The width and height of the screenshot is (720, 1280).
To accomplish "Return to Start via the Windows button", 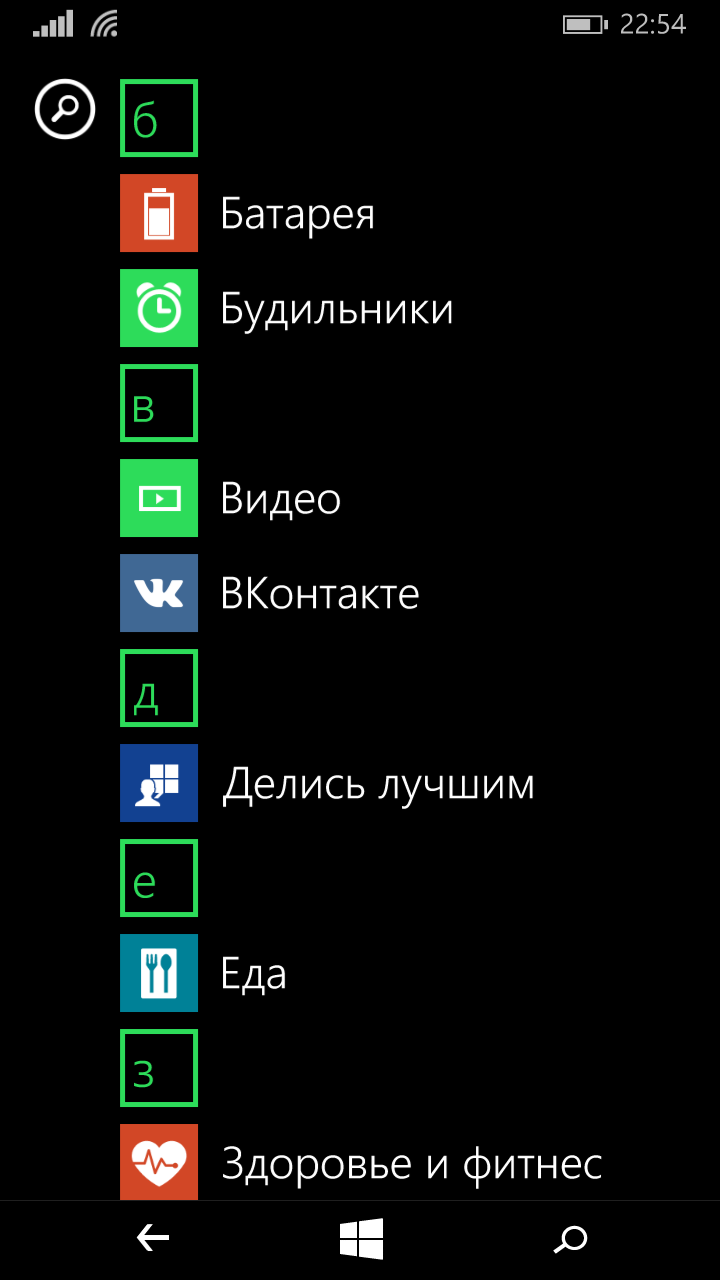I will tap(361, 1239).
